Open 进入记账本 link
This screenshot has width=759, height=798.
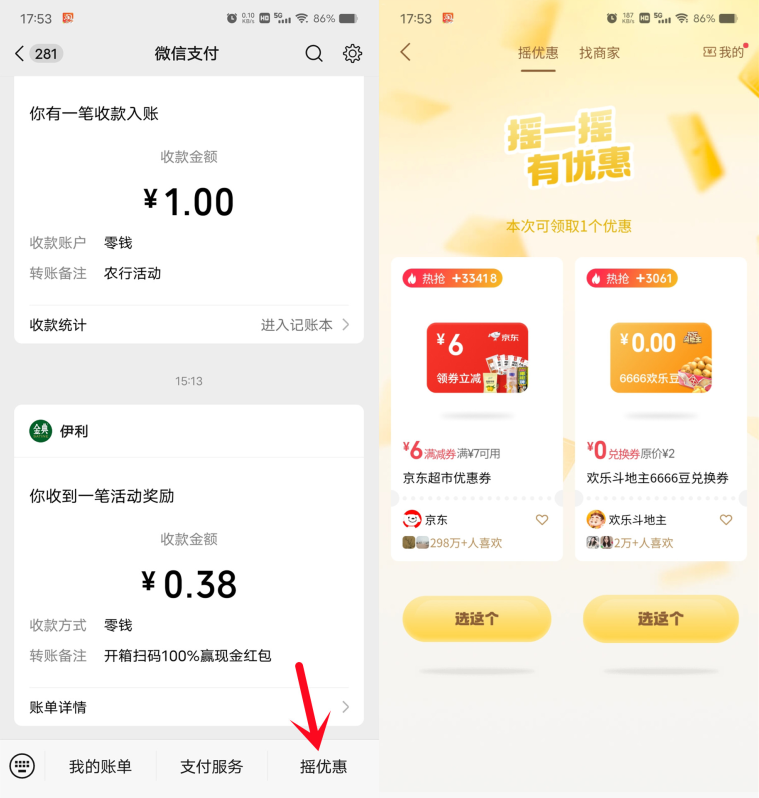tap(295, 324)
